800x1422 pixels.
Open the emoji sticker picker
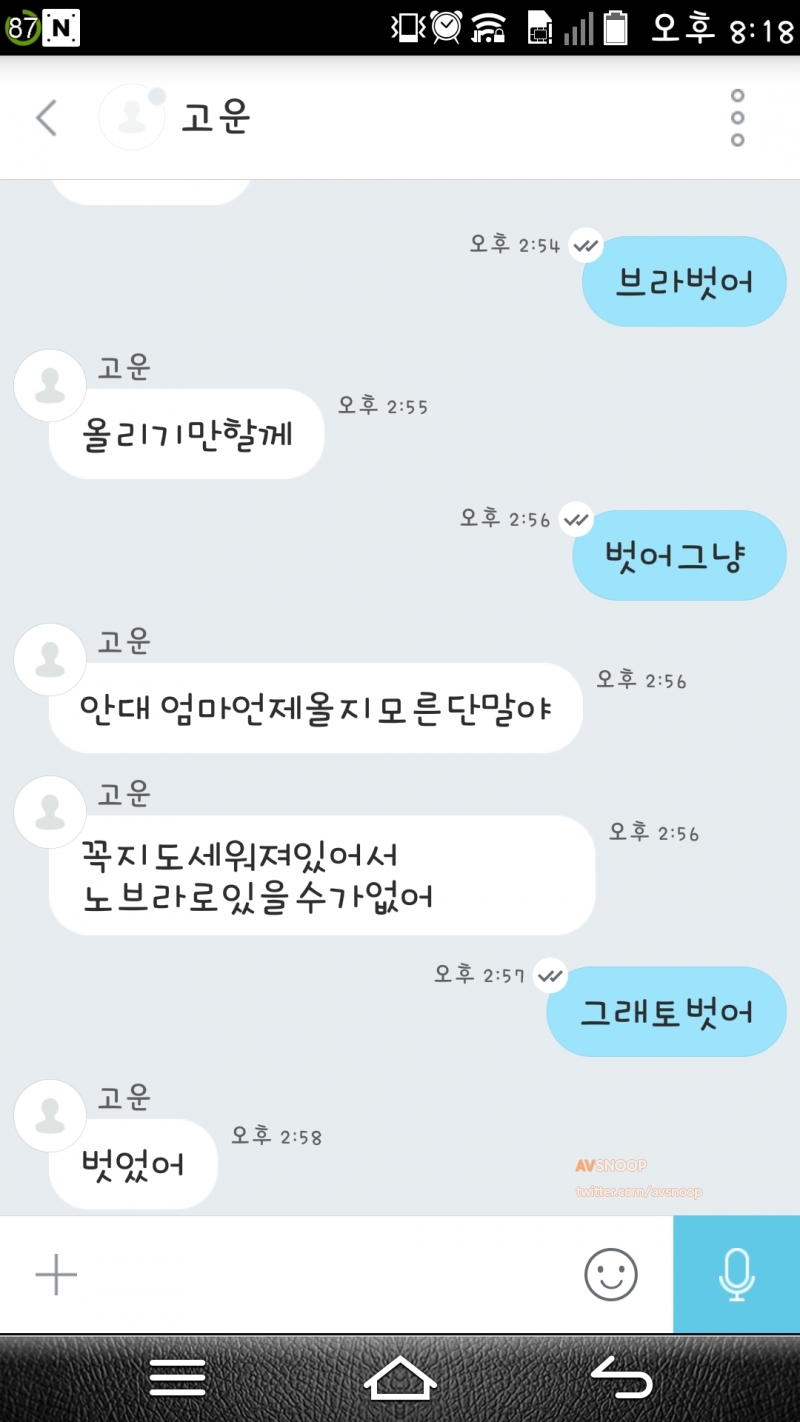610,1274
